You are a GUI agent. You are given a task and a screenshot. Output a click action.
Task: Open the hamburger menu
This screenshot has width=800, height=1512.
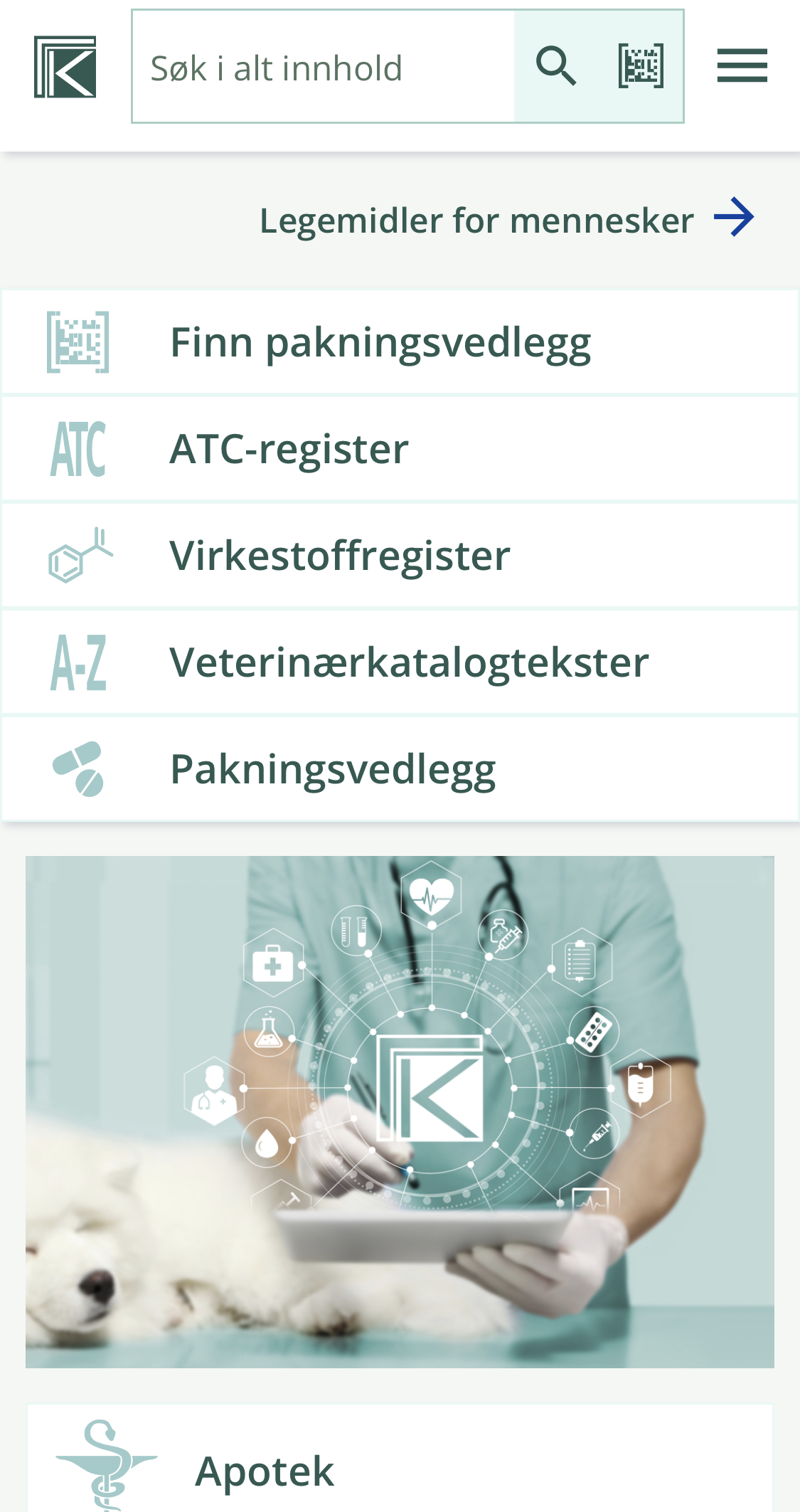pos(742,66)
